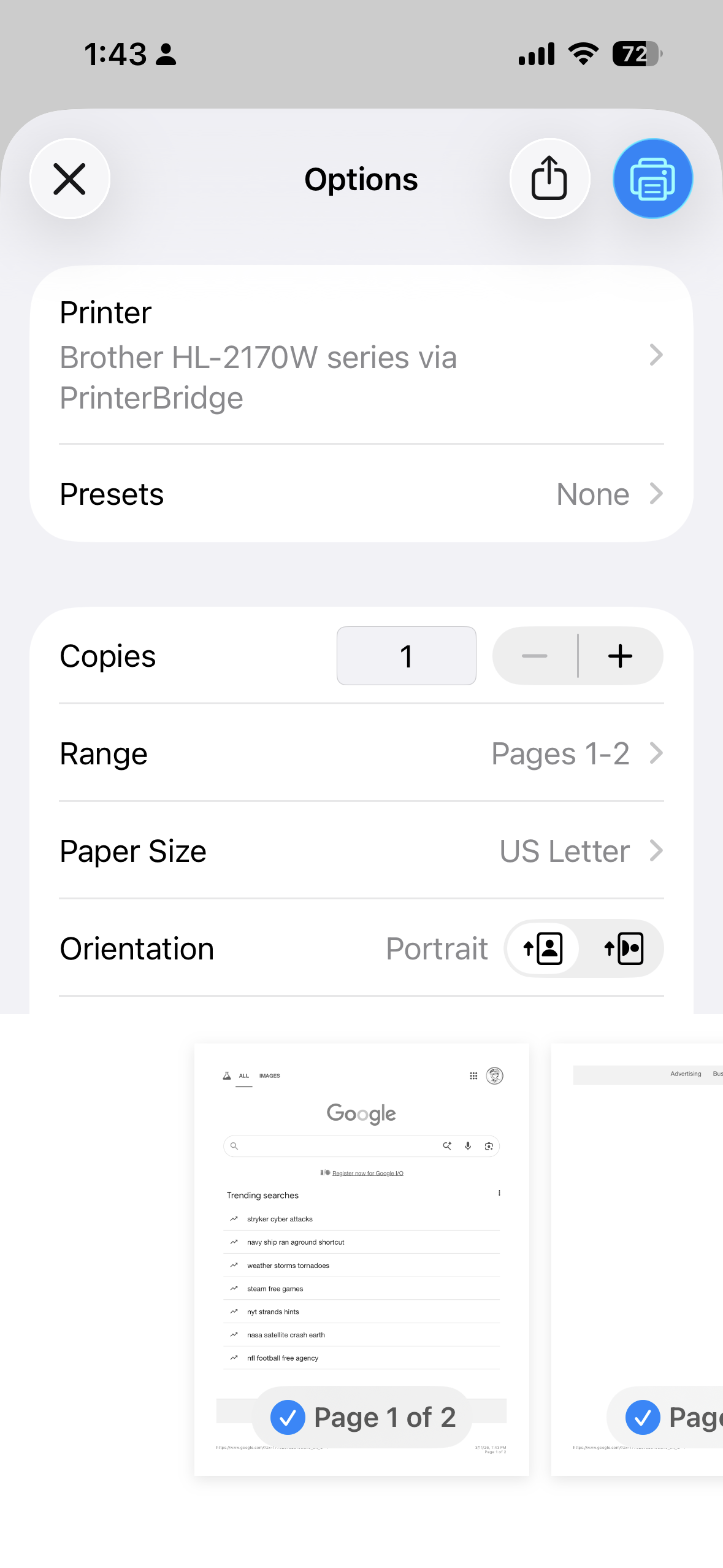The height and width of the screenshot is (1568, 723).
Task: Tap the share icon
Action: [549, 179]
